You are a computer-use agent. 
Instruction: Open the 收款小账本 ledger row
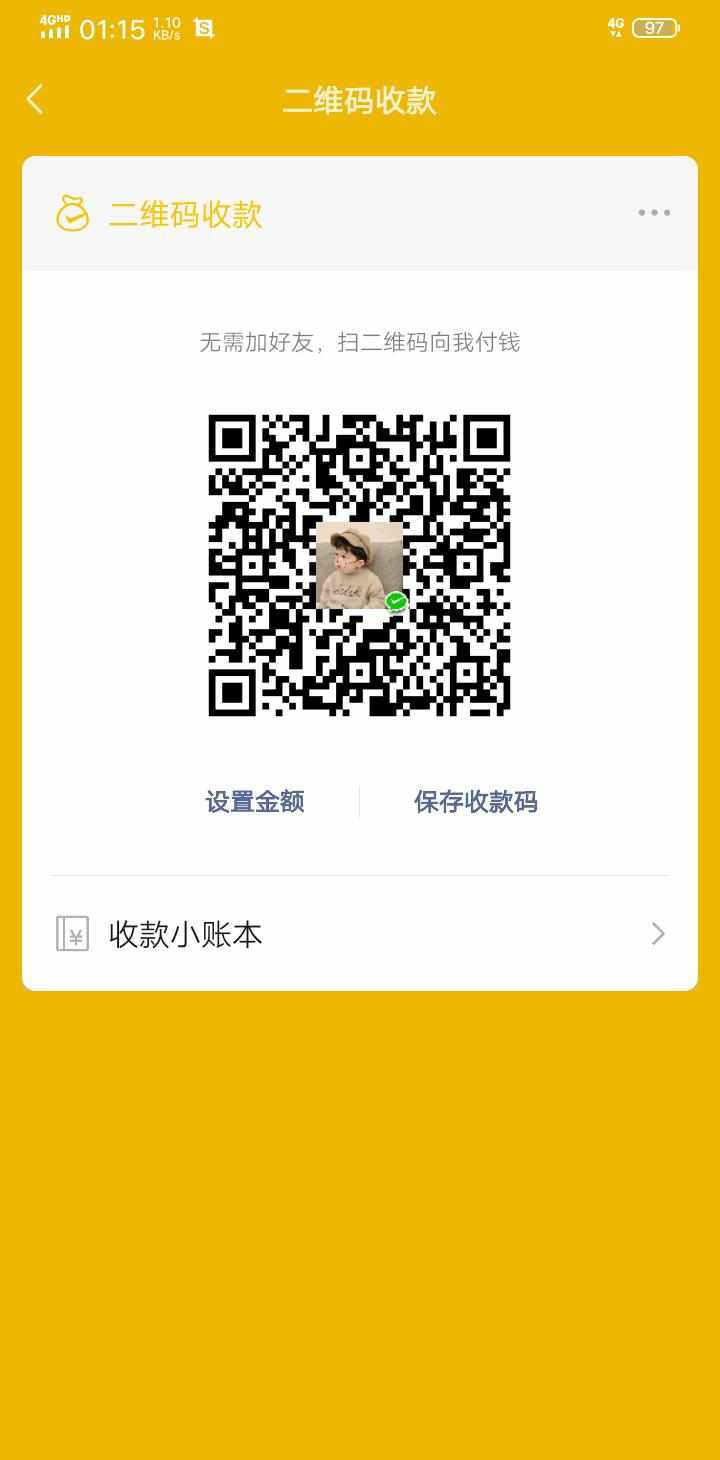pos(360,934)
